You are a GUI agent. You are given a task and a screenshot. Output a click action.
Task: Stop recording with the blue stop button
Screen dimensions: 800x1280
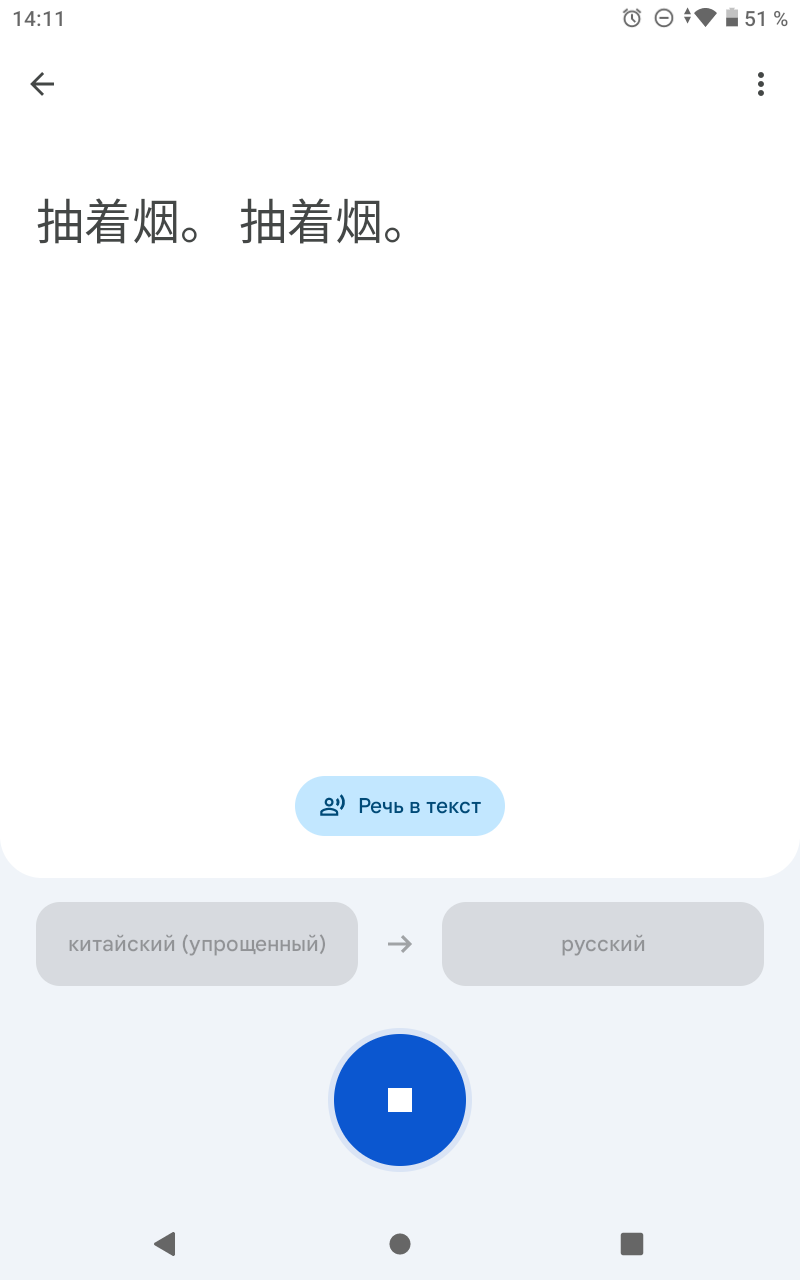tap(400, 1100)
